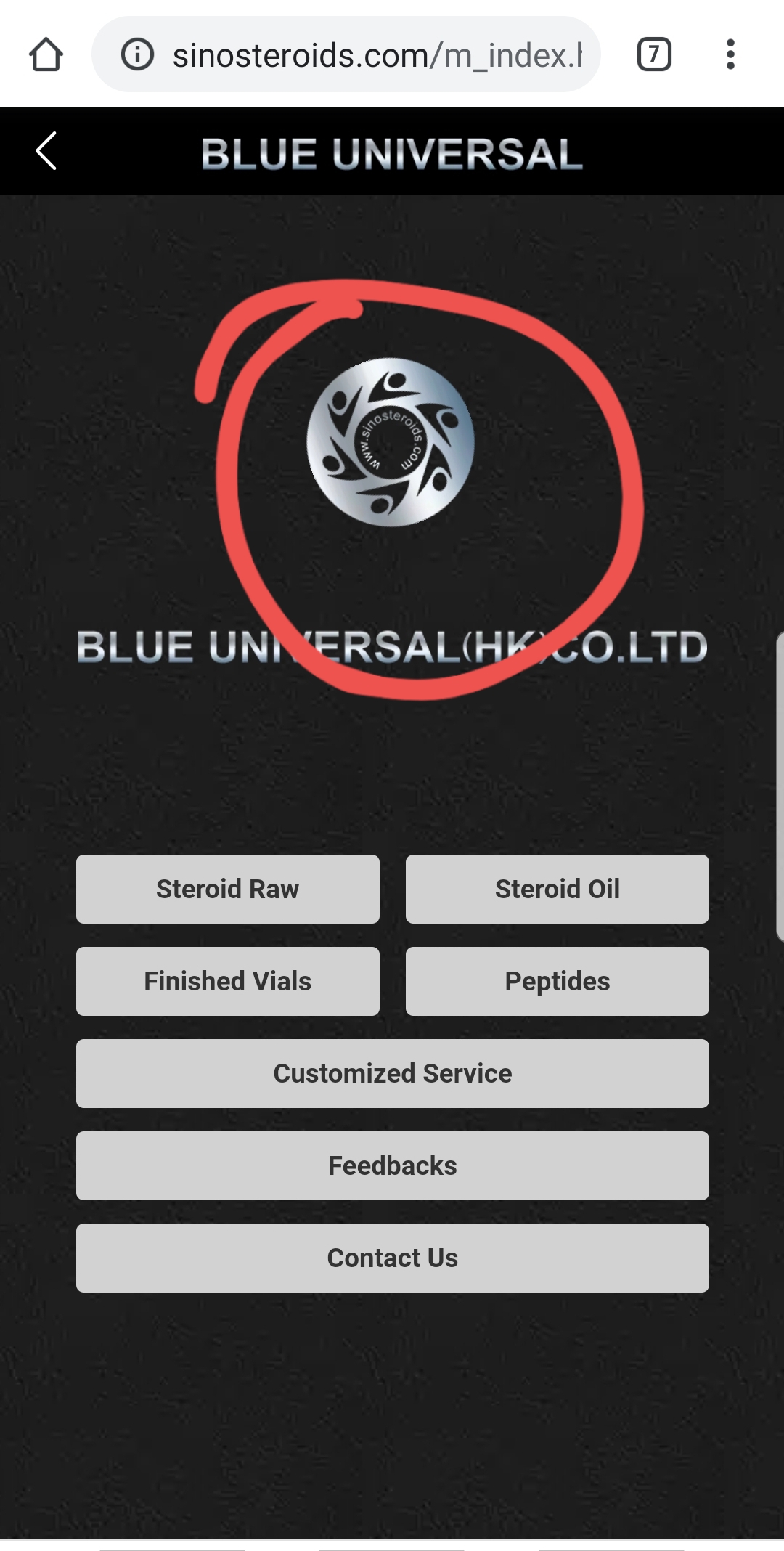View site information icon in address bar
Screen dimensions: 784x1551
click(137, 54)
